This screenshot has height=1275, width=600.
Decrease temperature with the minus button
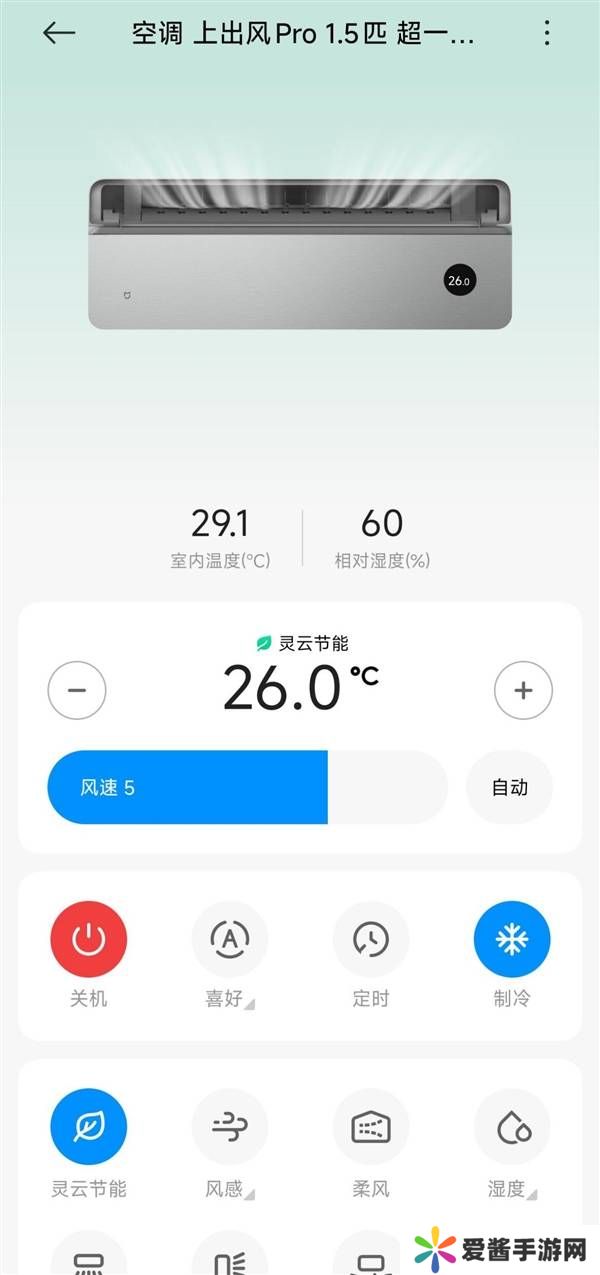77,690
